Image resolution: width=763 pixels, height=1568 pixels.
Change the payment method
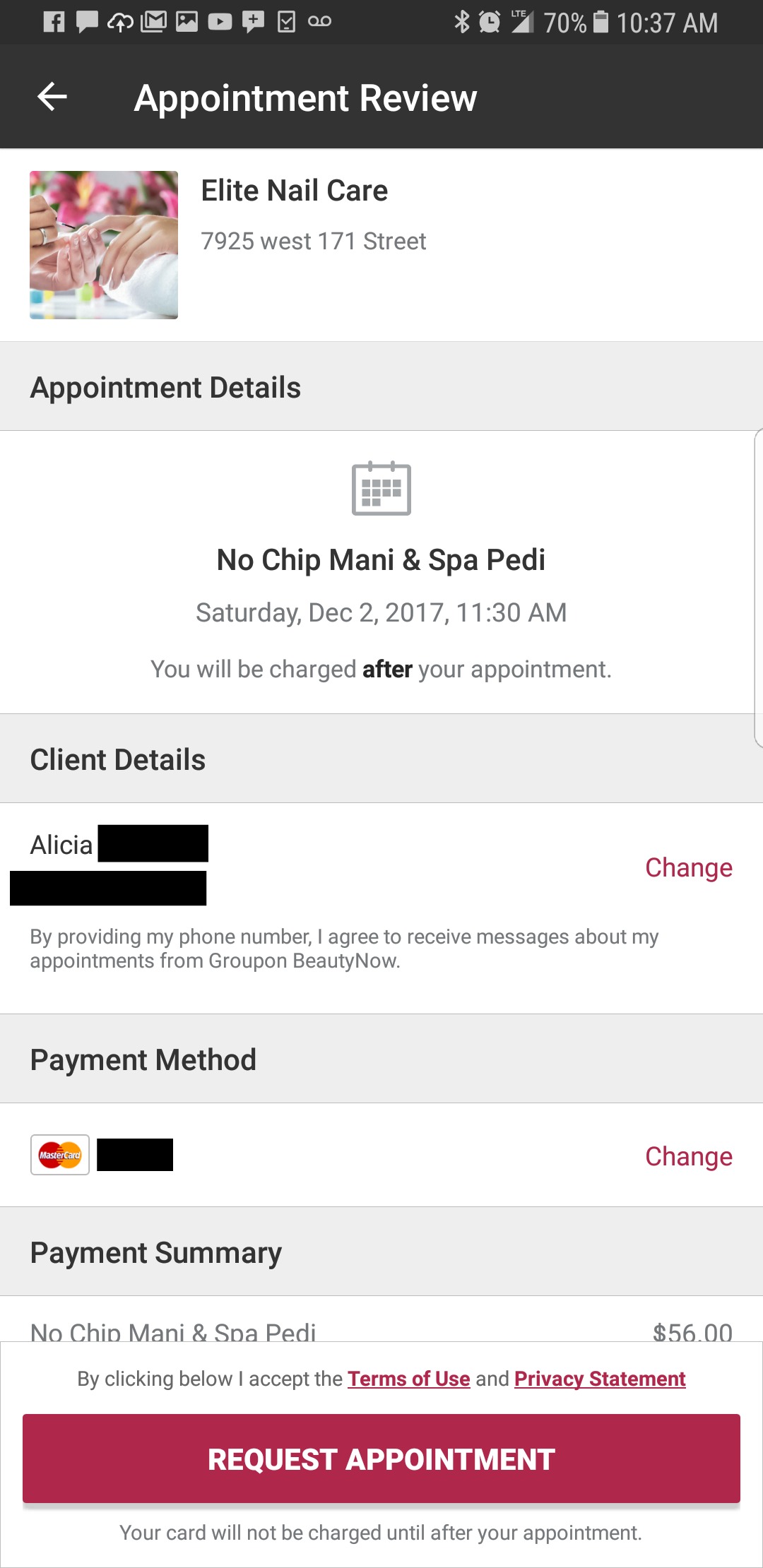coord(688,1156)
